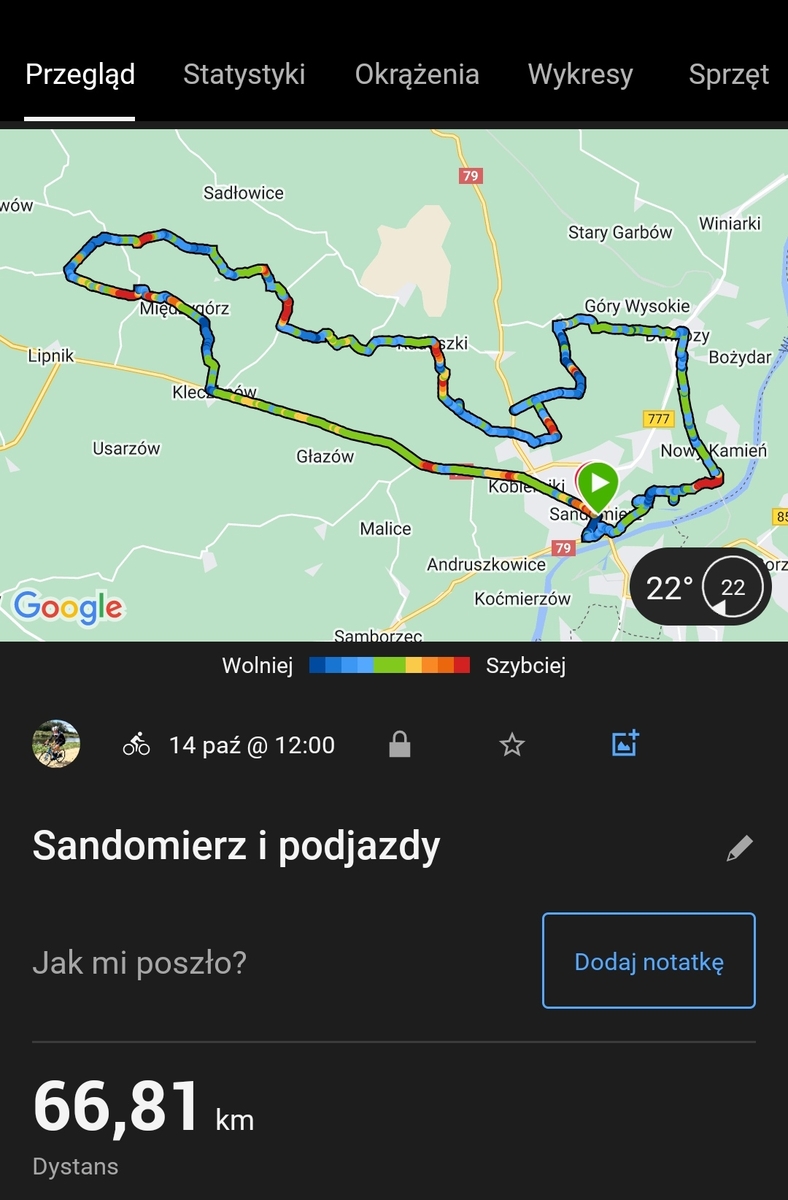Switch to the Statystyki tab
Screen dimensions: 788x1200
[x=244, y=75]
